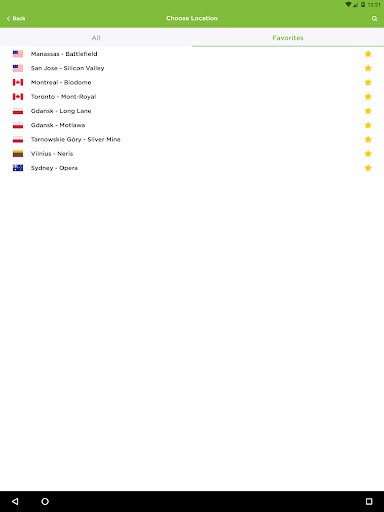Open recent apps from navigation bar
The height and width of the screenshot is (512, 384).
pos(369,501)
